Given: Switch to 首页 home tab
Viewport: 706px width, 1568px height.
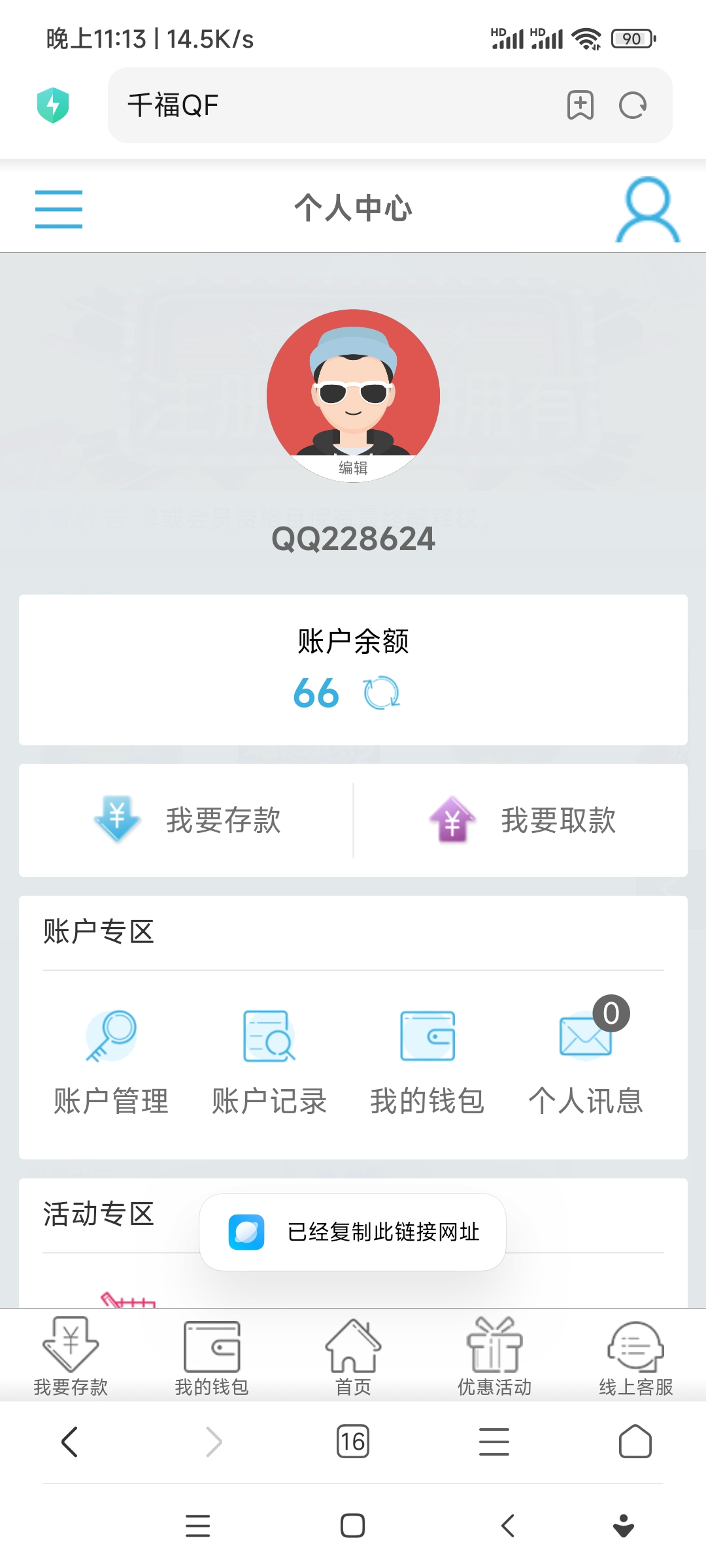Looking at the screenshot, I should 353,1356.
